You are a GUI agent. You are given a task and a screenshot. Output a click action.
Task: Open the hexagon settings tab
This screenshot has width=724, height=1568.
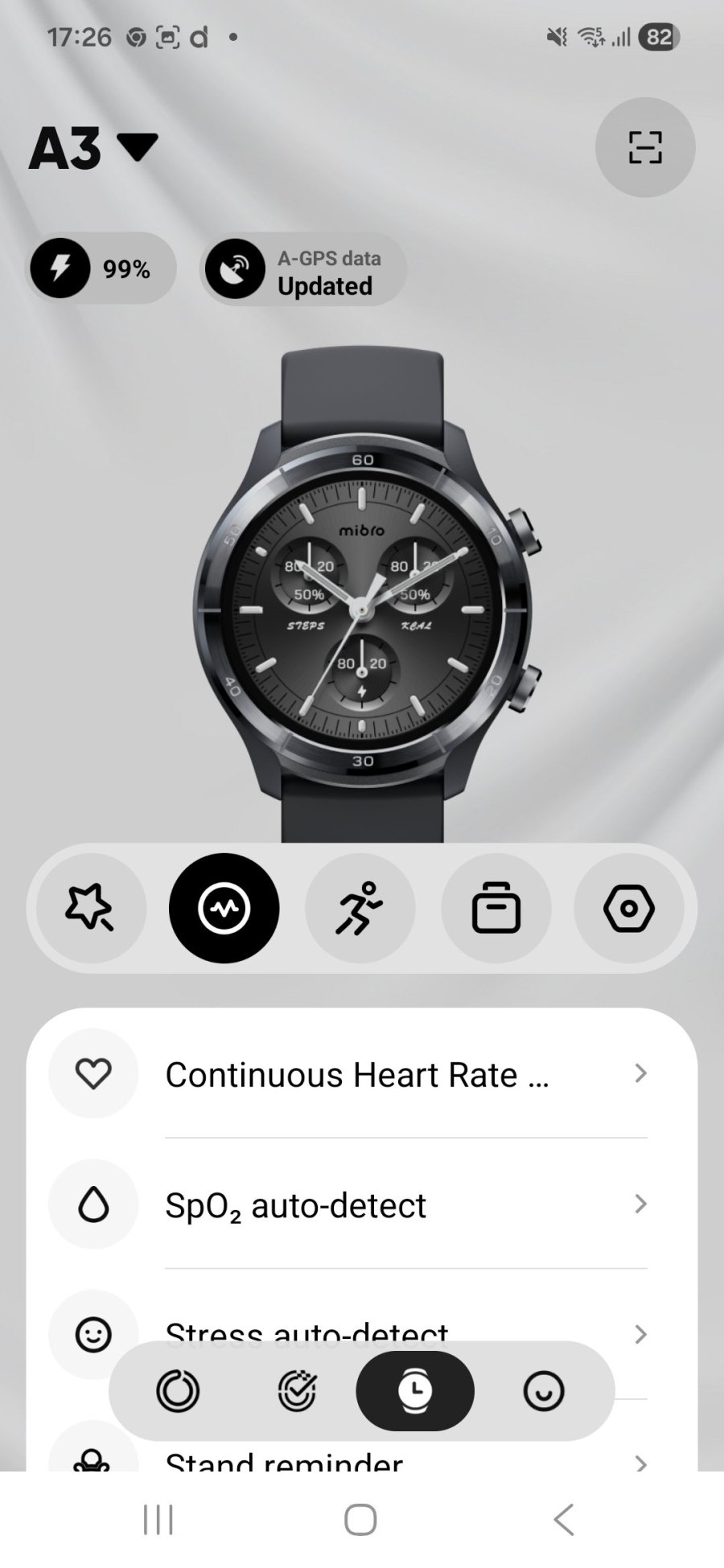click(628, 908)
